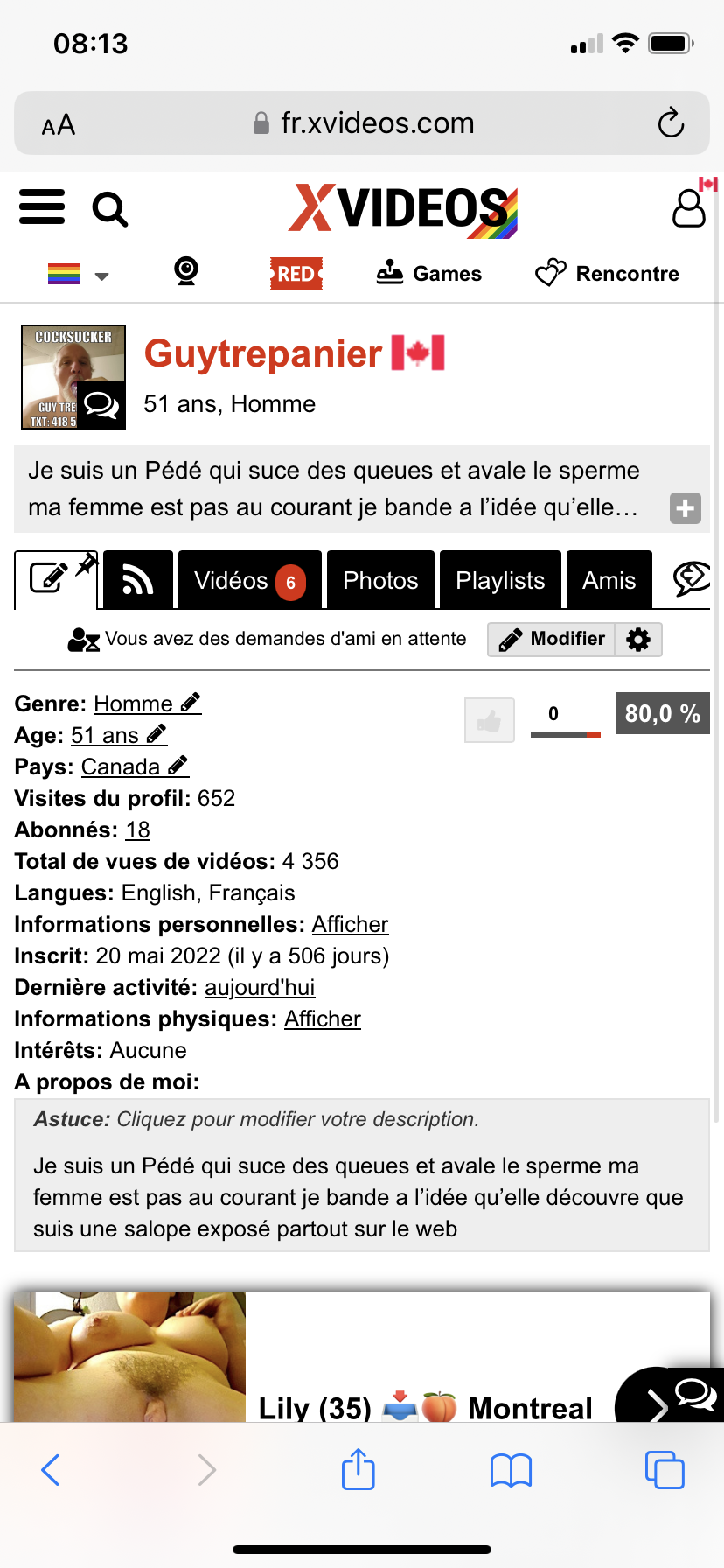
Task: Open Safari share sheet
Action: pos(359,1469)
